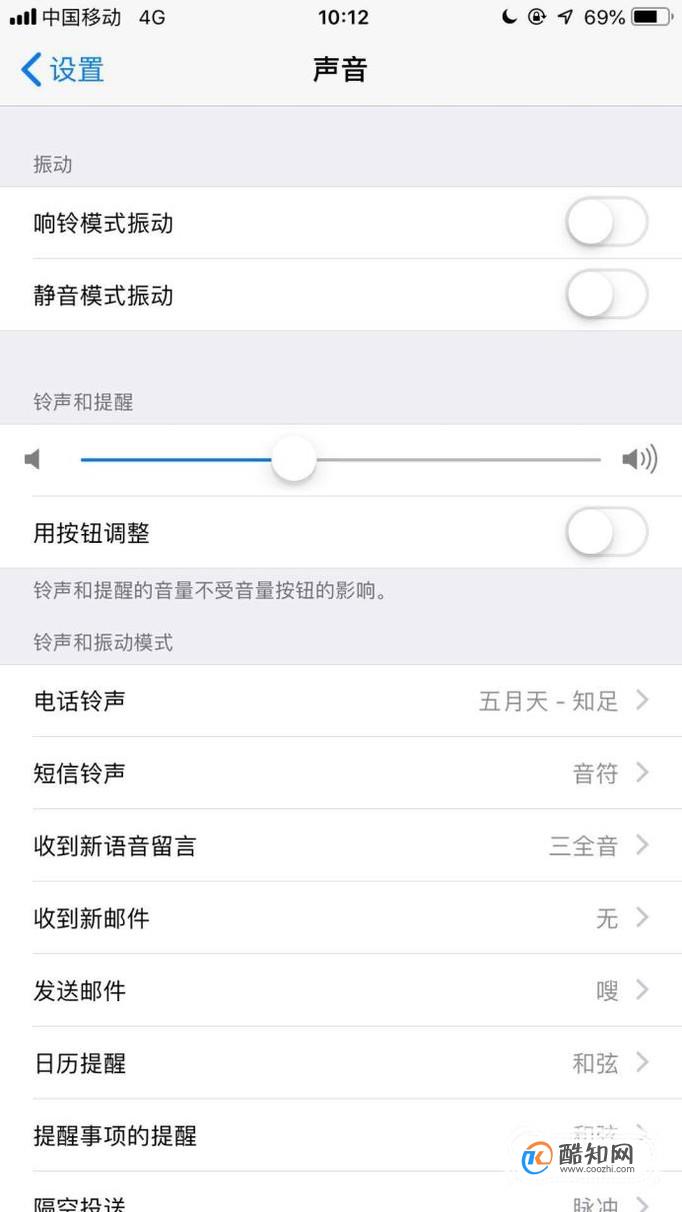This screenshot has height=1212, width=682.
Task: Open 收到新邮件 sound setting
Action: click(341, 918)
